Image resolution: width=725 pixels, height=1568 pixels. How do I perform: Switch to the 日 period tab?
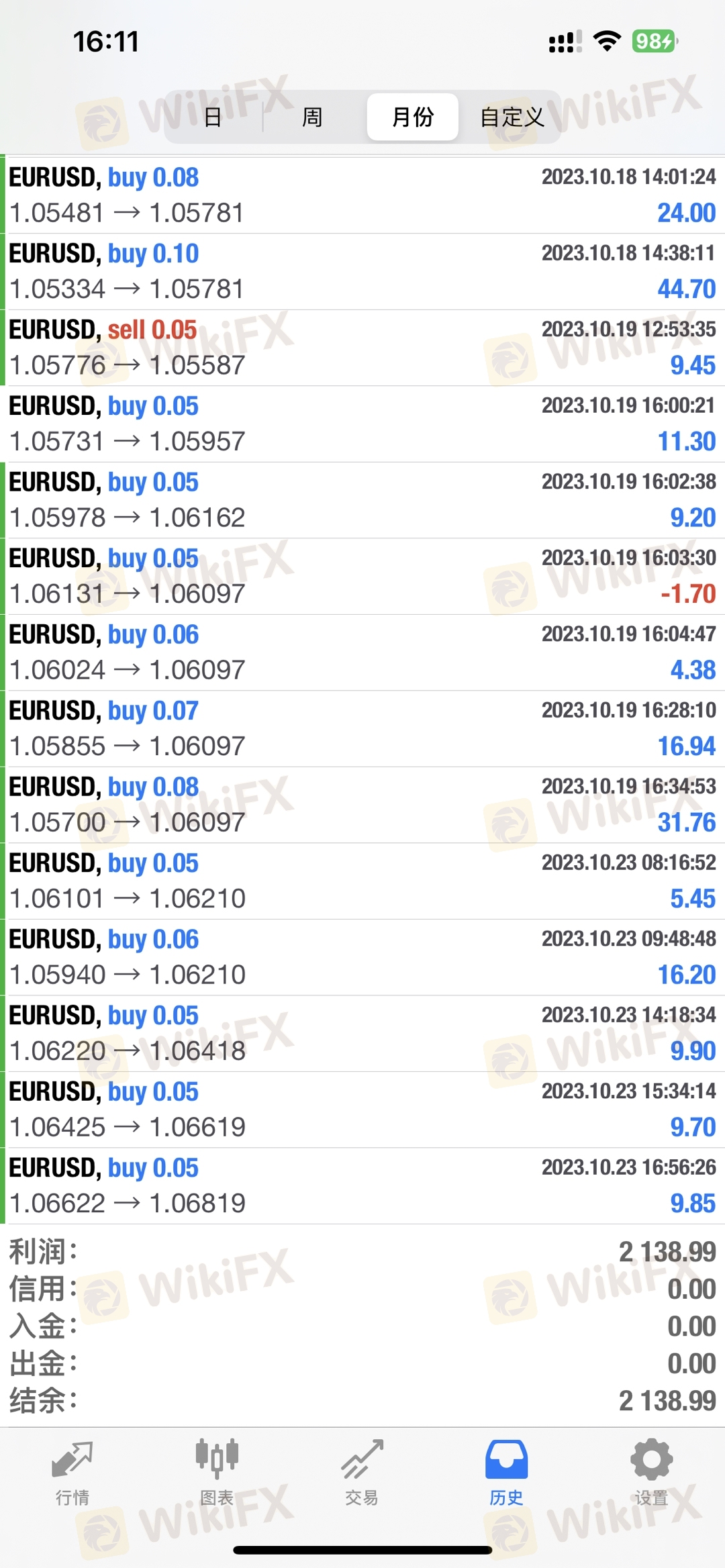[x=213, y=117]
